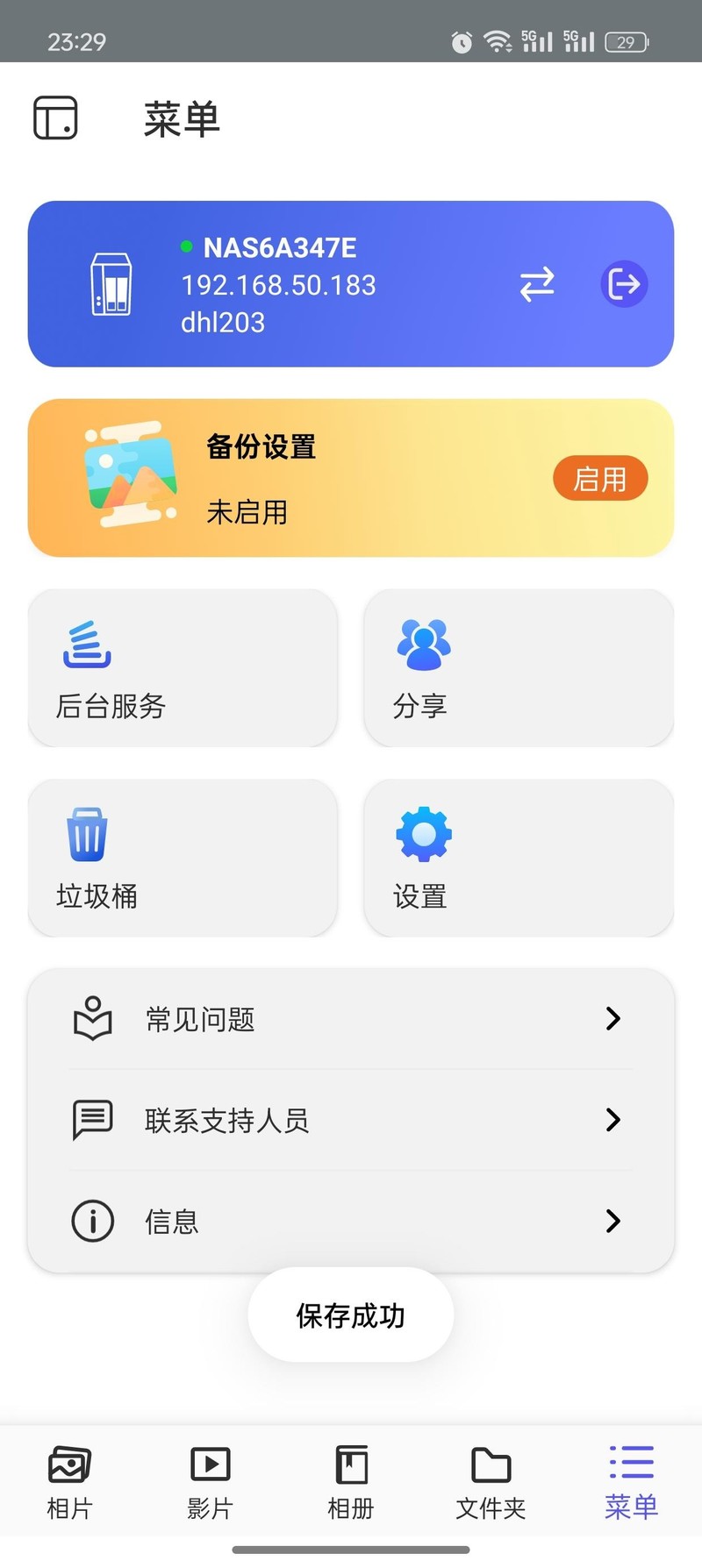
Task: Tap the photo backup illustration icon
Action: [x=130, y=476]
